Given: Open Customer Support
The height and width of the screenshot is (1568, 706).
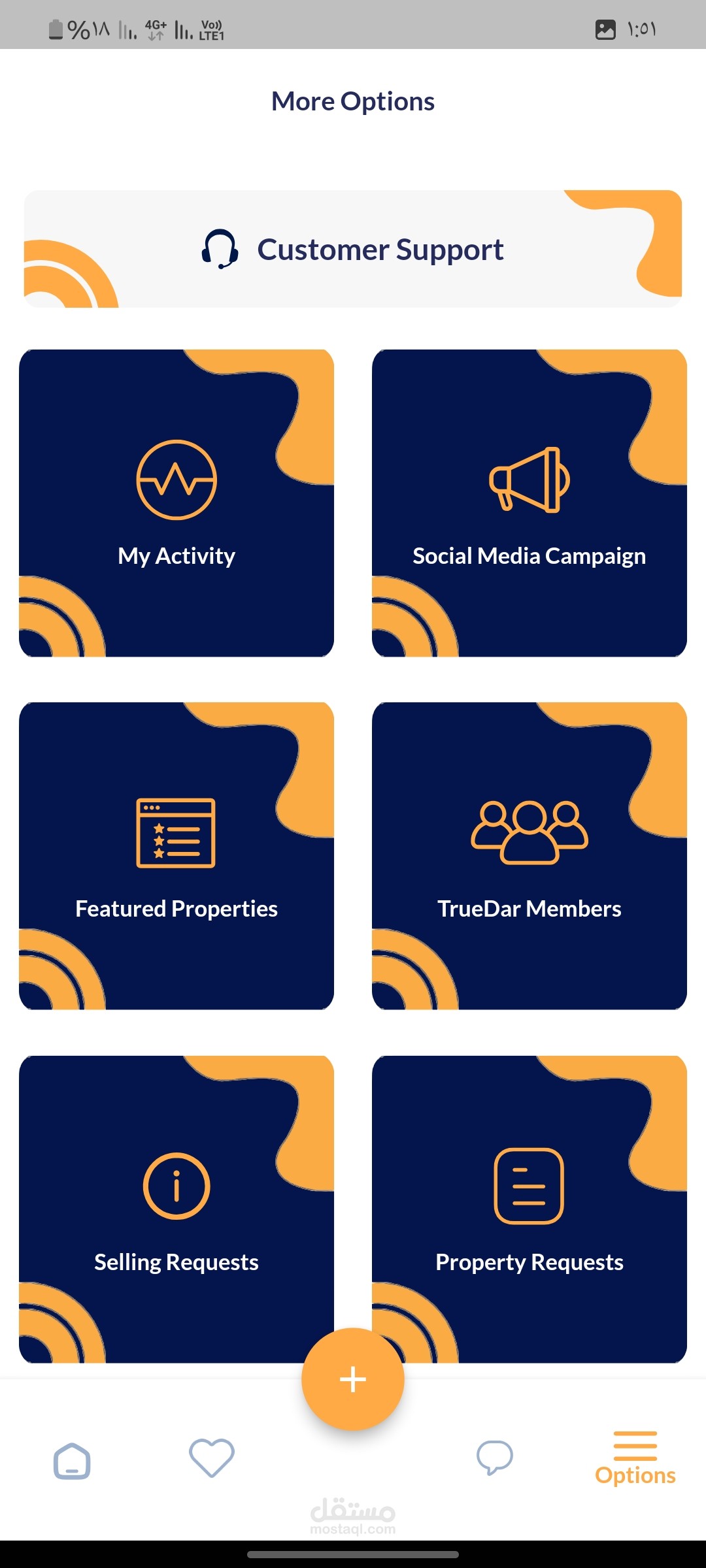Looking at the screenshot, I should pos(353,249).
